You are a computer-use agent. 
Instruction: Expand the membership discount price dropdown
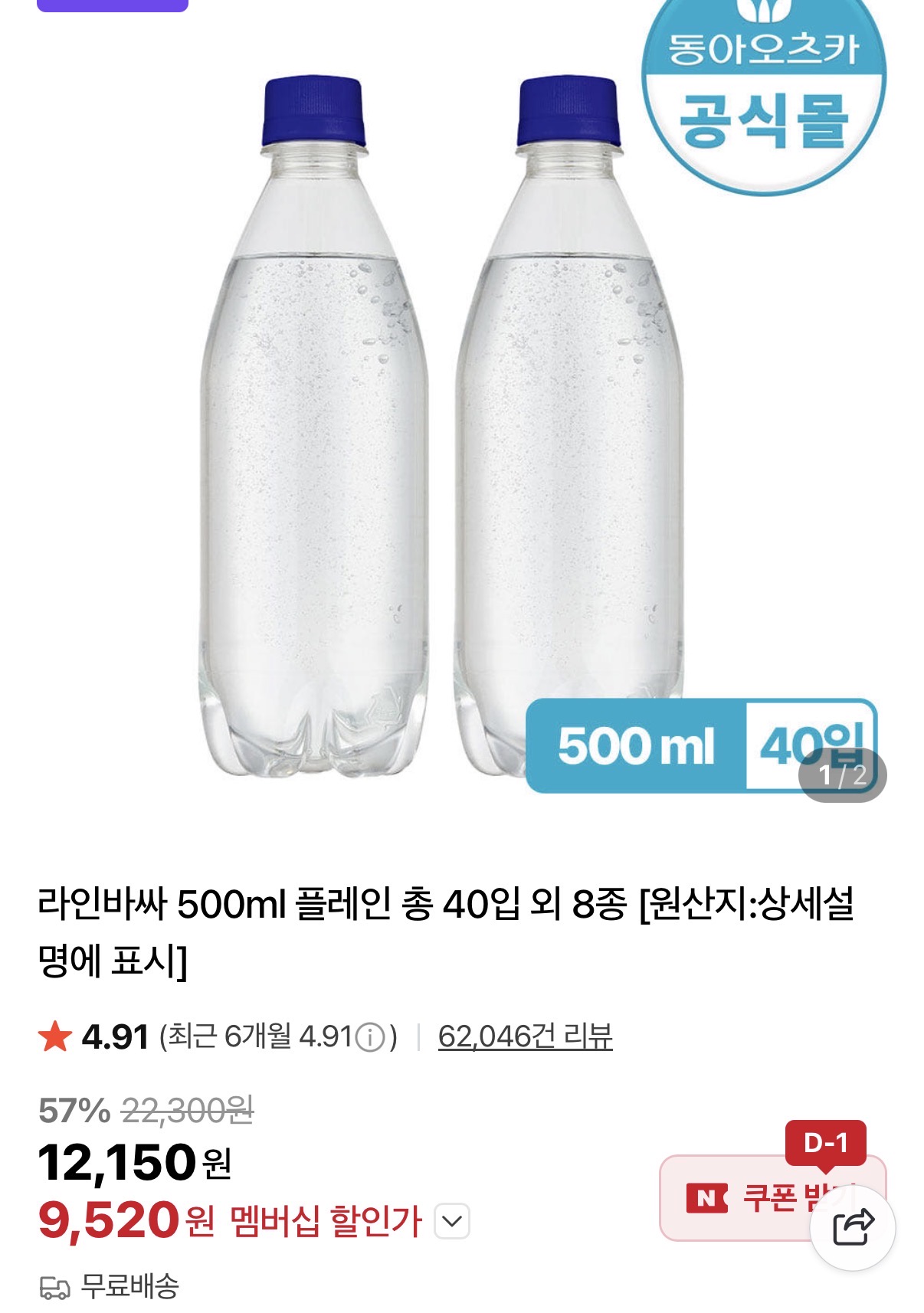tap(452, 1221)
